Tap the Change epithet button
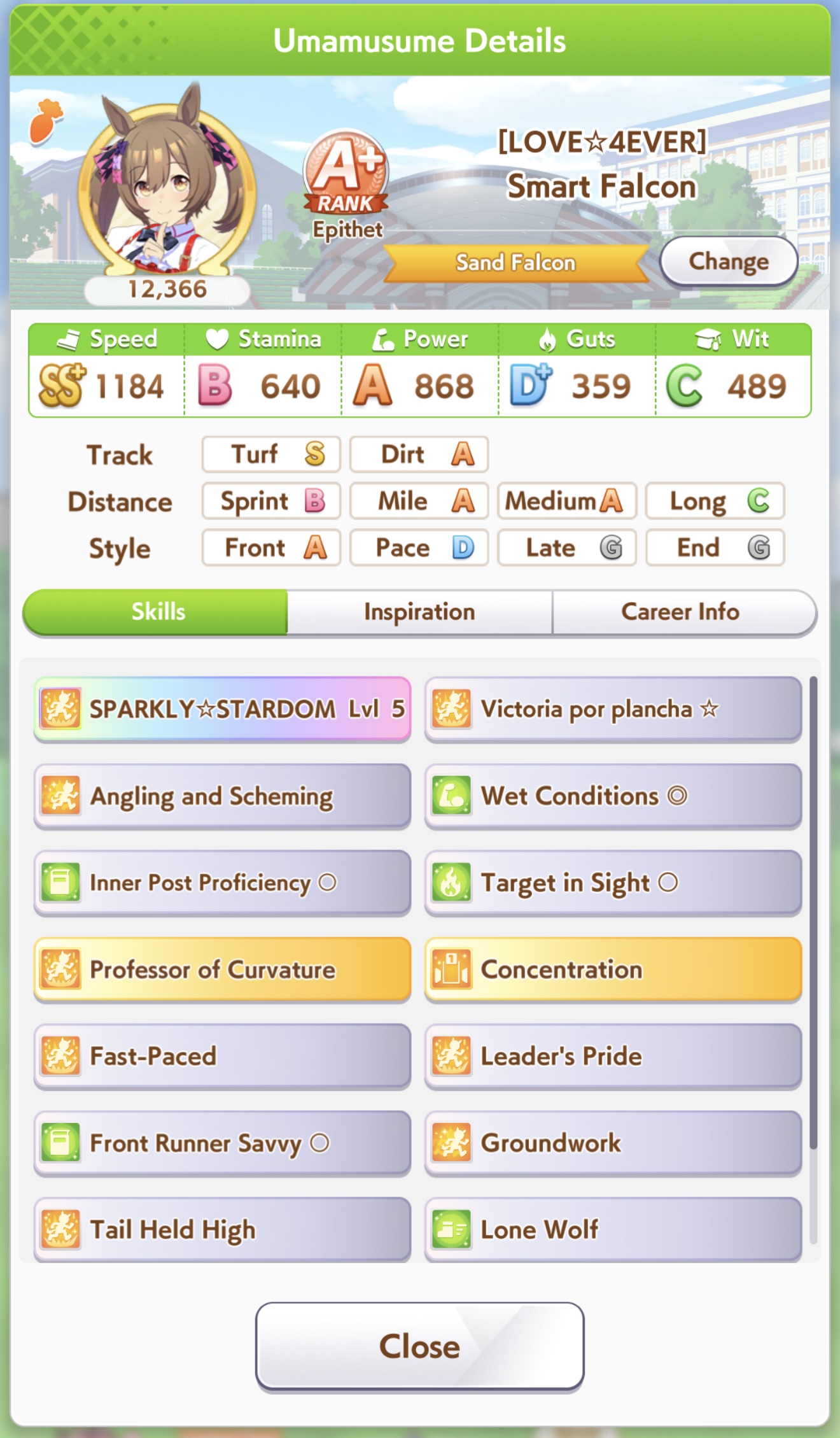 (x=728, y=262)
